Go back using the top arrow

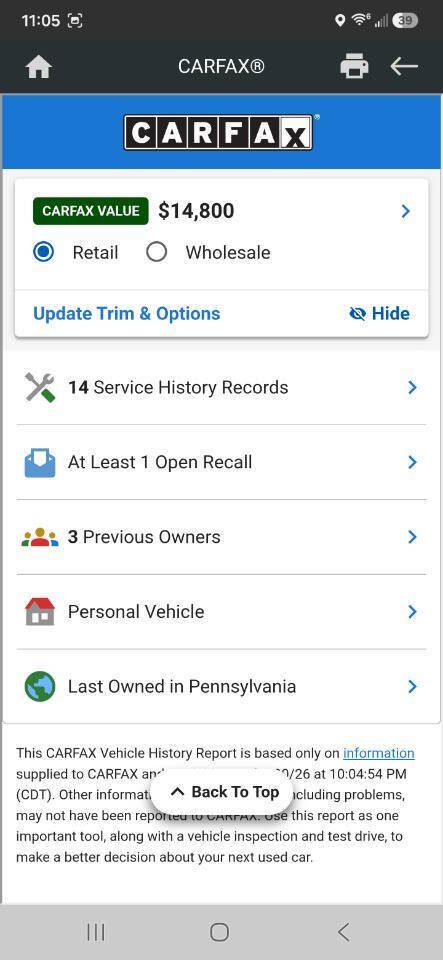[x=404, y=66]
